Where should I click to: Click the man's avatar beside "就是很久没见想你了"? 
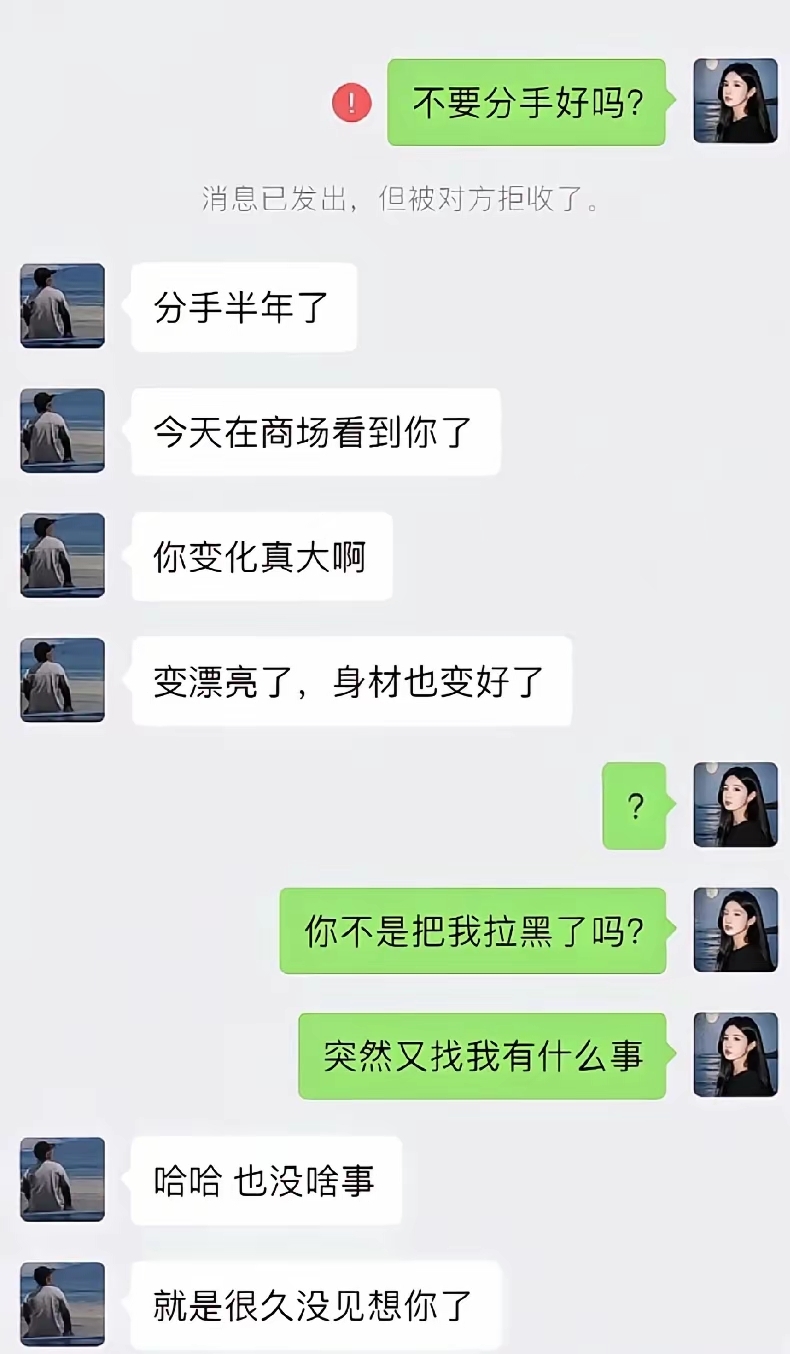(61, 1305)
